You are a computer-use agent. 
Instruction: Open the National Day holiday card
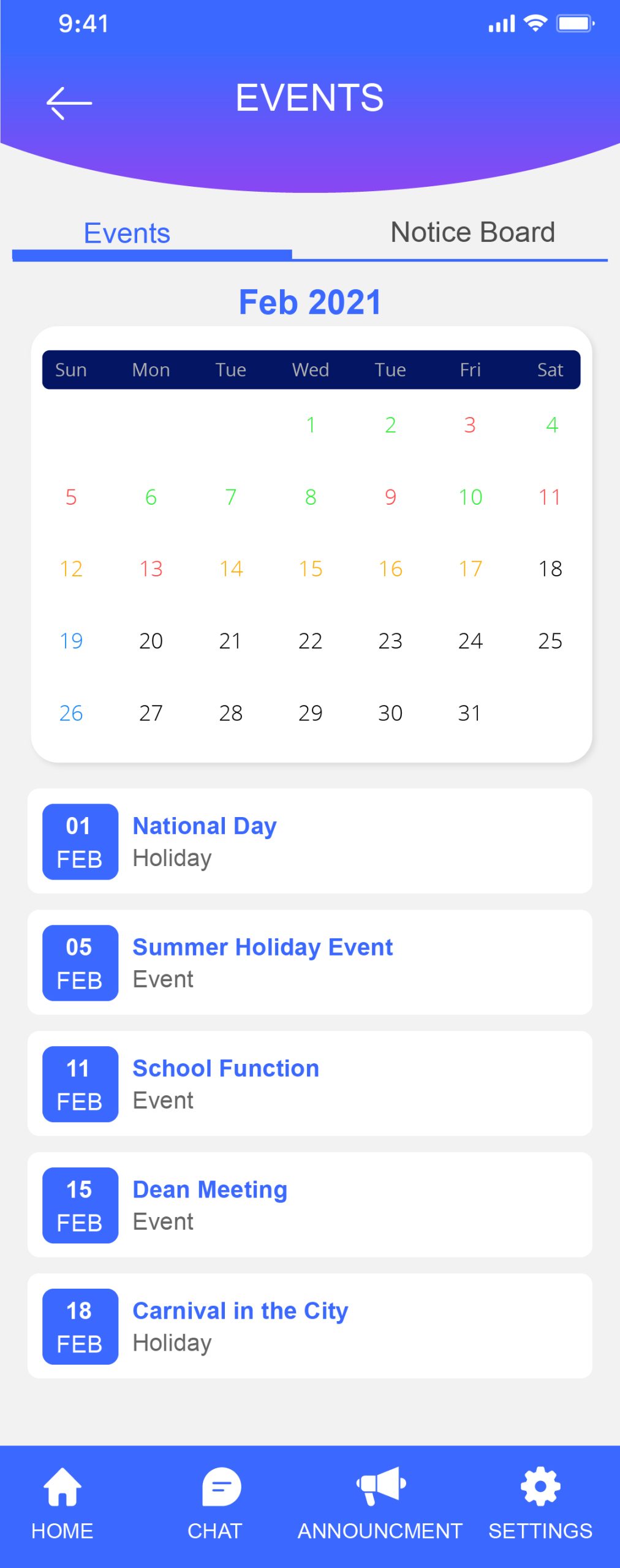[309, 841]
